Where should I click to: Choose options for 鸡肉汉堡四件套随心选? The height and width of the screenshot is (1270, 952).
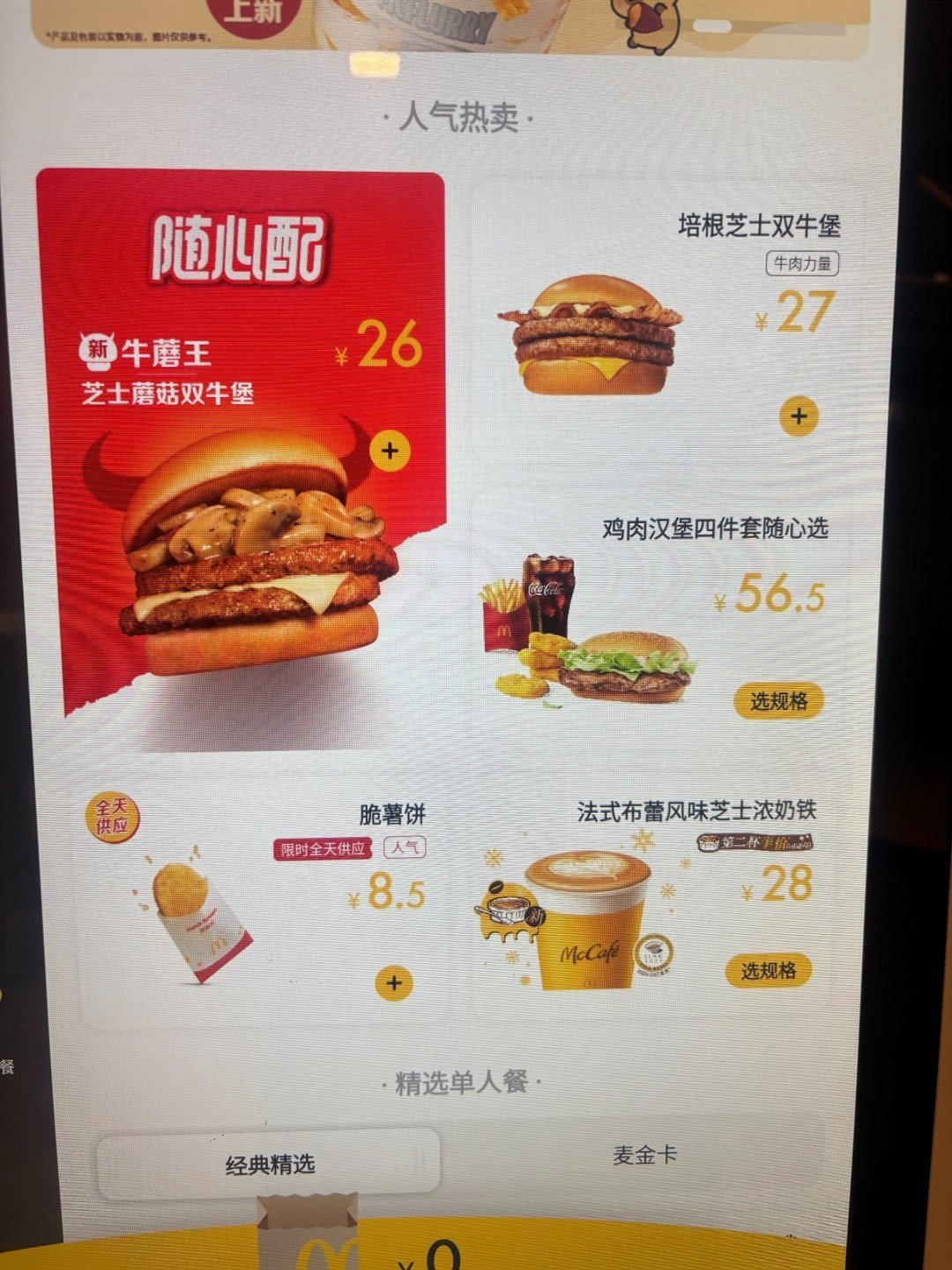click(778, 701)
